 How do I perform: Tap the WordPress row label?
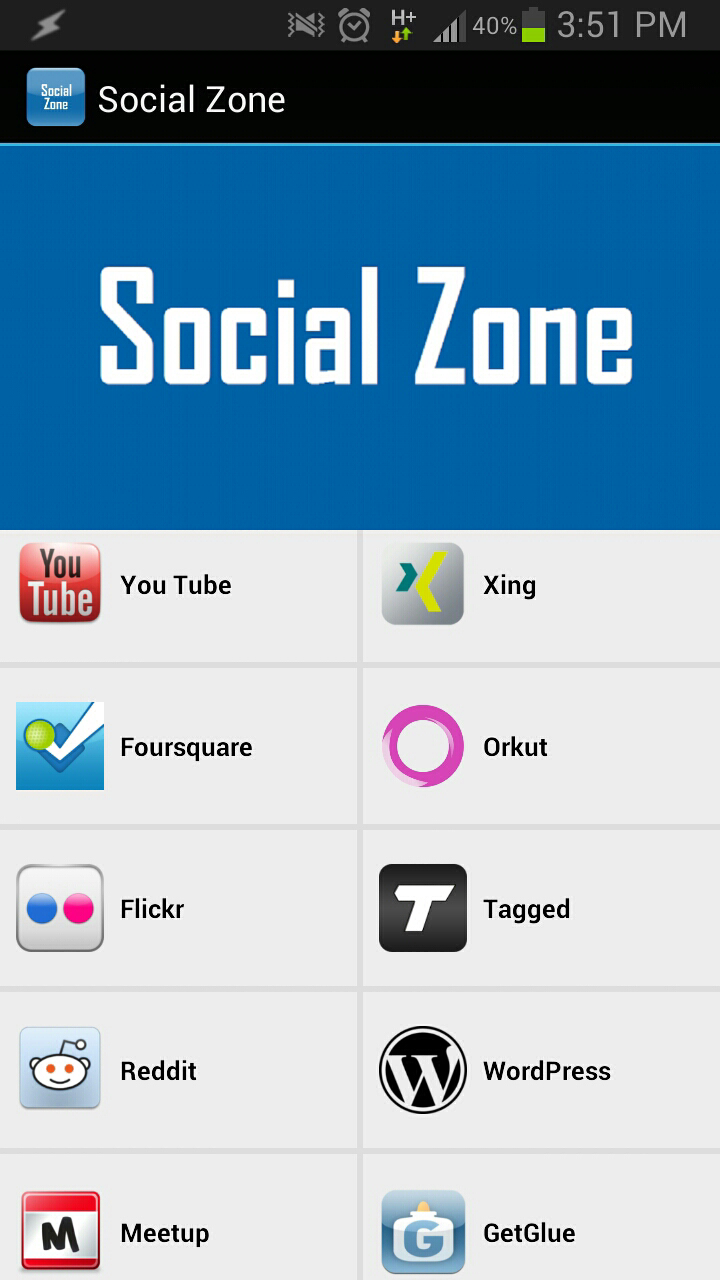pos(546,1070)
